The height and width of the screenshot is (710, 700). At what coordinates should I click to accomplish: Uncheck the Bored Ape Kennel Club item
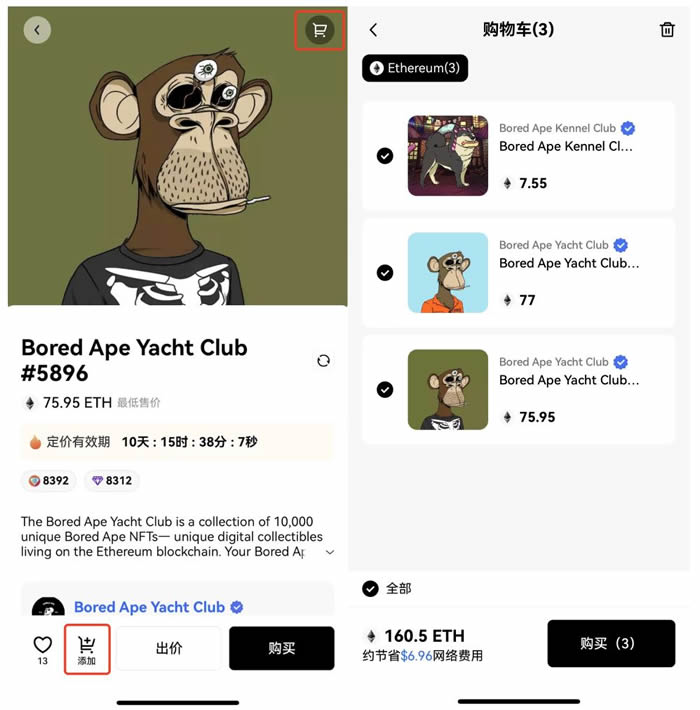click(x=385, y=156)
